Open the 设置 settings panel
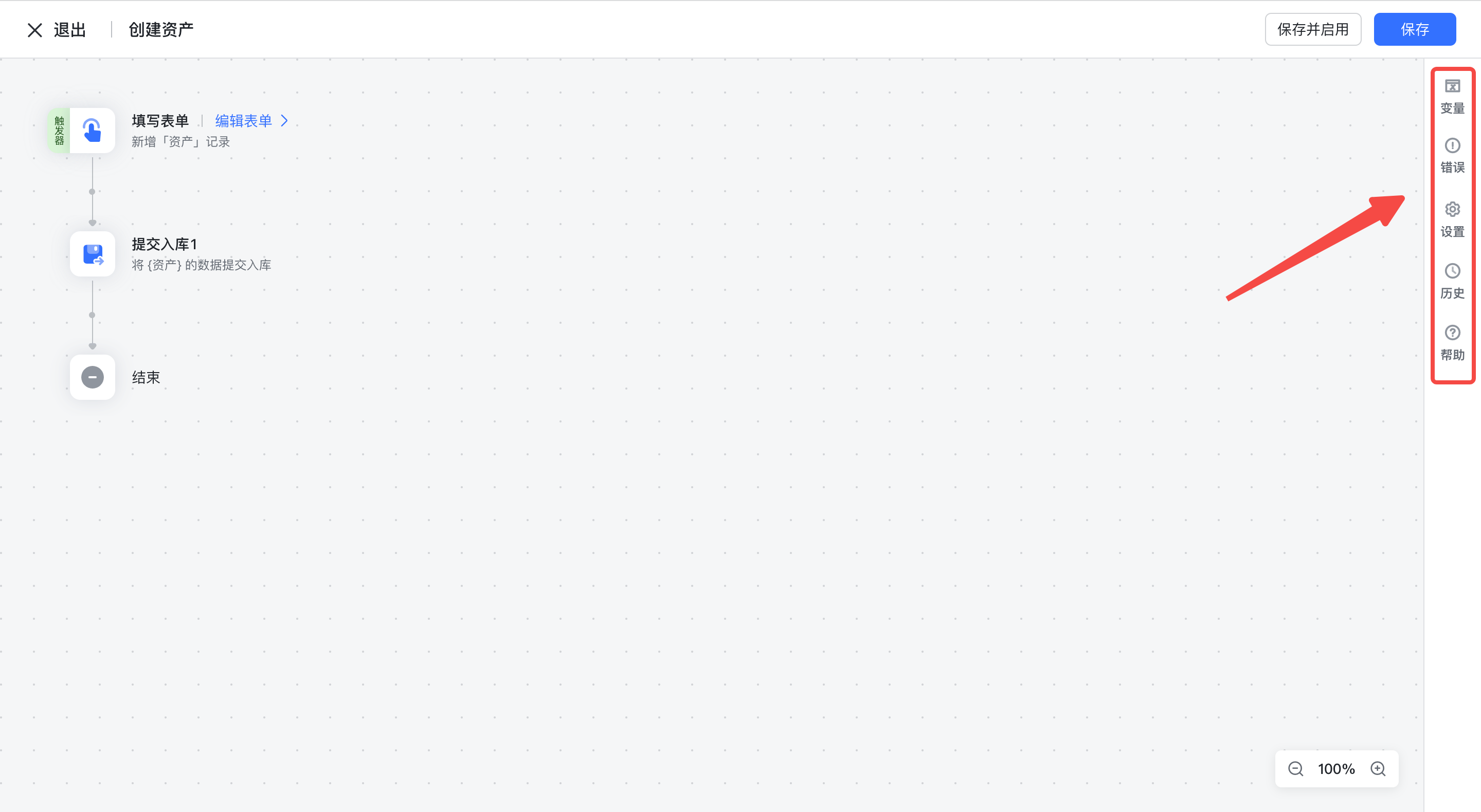Screen dimensions: 1481x812 [1452, 219]
